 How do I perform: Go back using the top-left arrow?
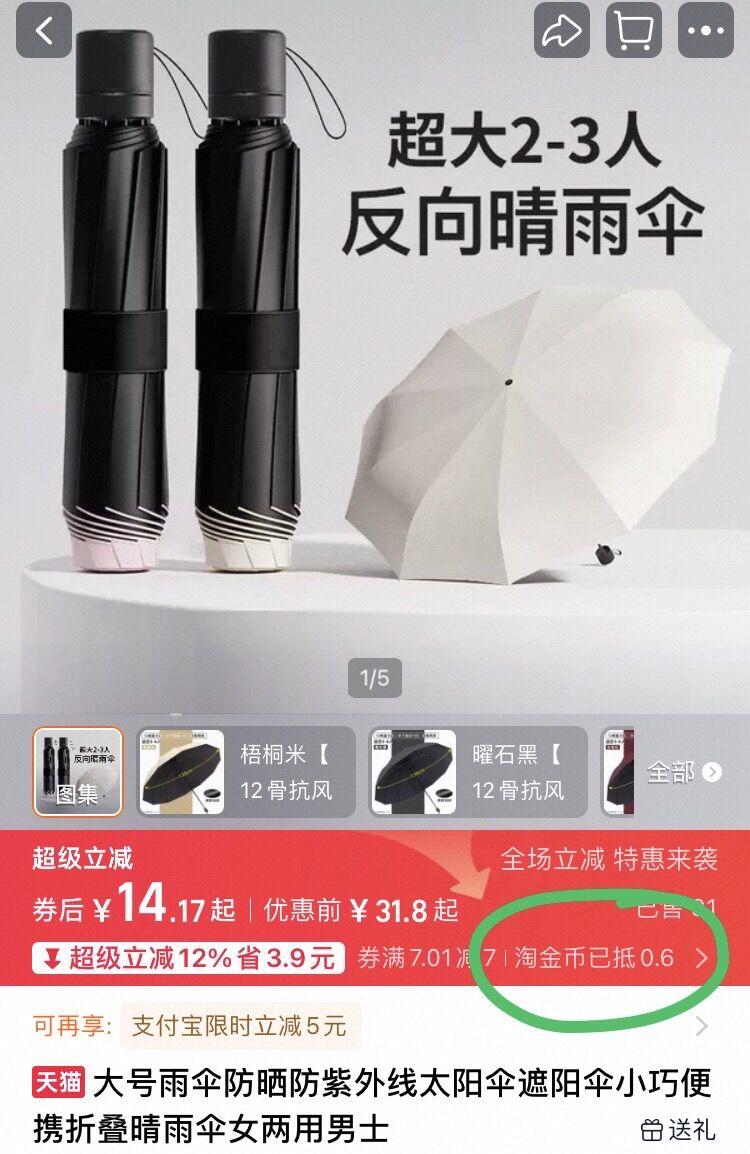point(44,31)
